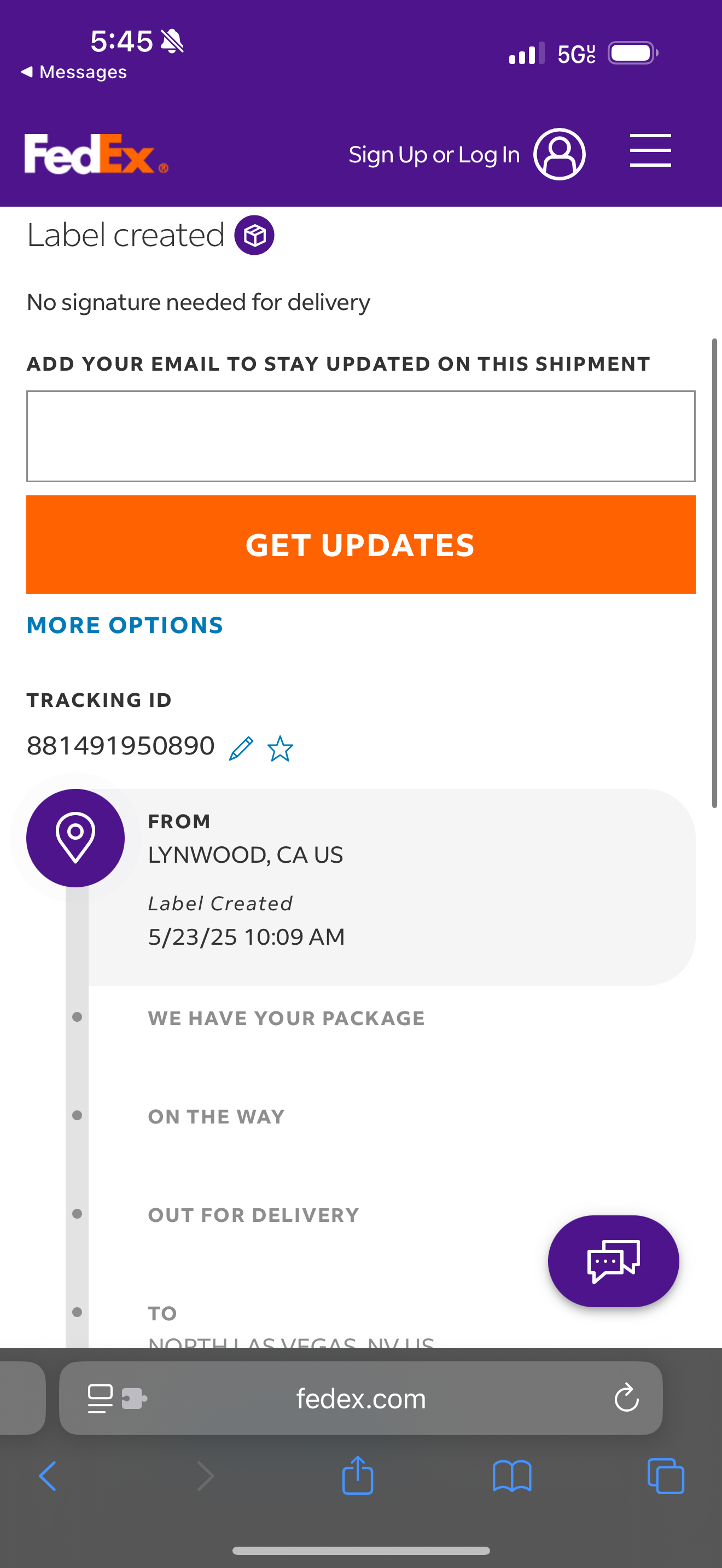Show all open Safari tabs
The width and height of the screenshot is (722, 1568).
click(x=665, y=1476)
